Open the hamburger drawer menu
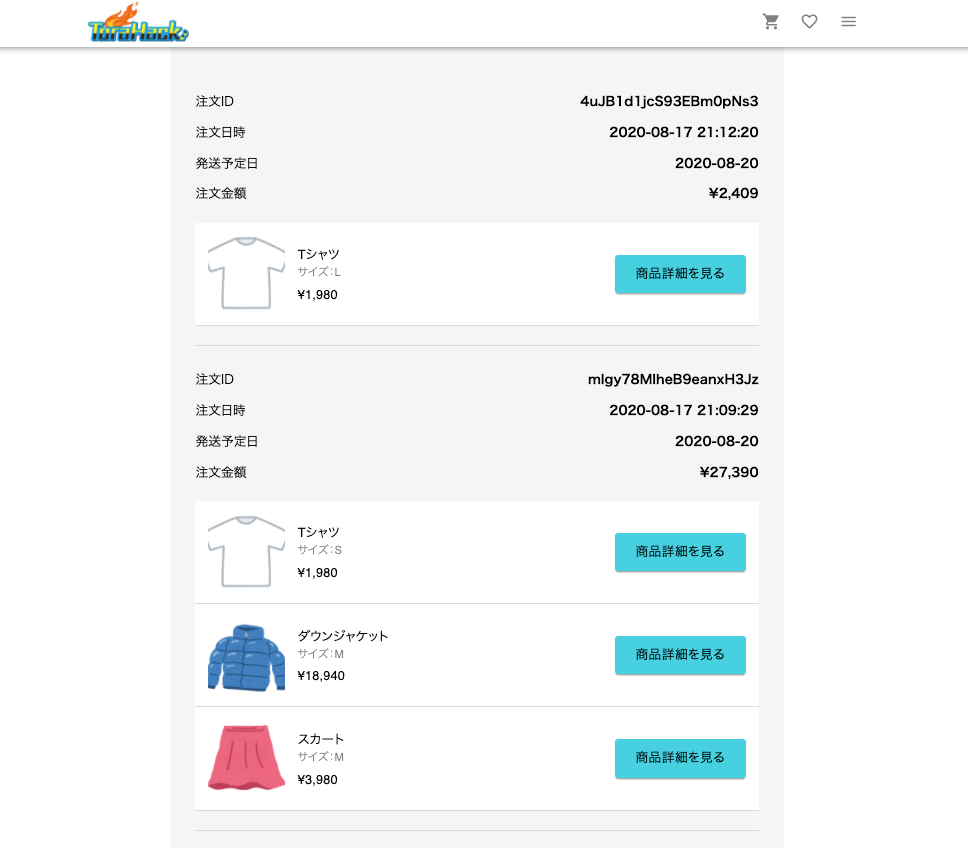 848,22
